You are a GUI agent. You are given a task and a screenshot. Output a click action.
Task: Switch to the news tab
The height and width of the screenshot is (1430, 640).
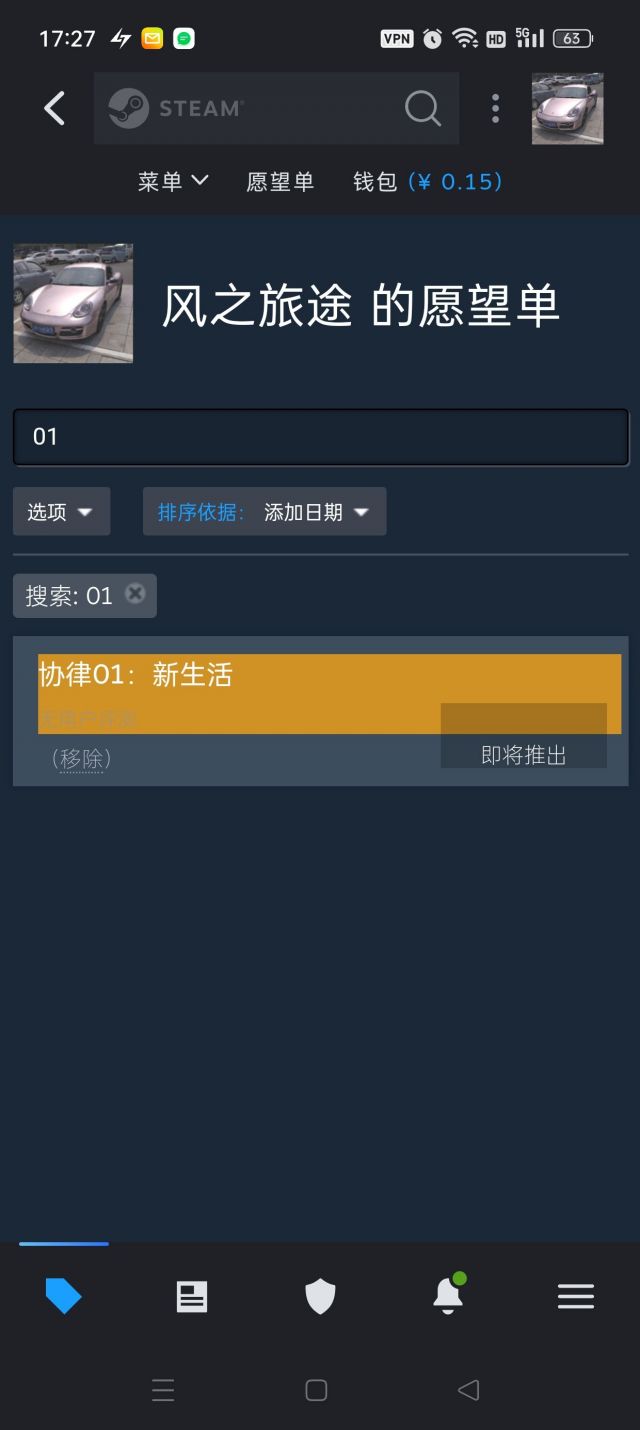coord(191,1297)
